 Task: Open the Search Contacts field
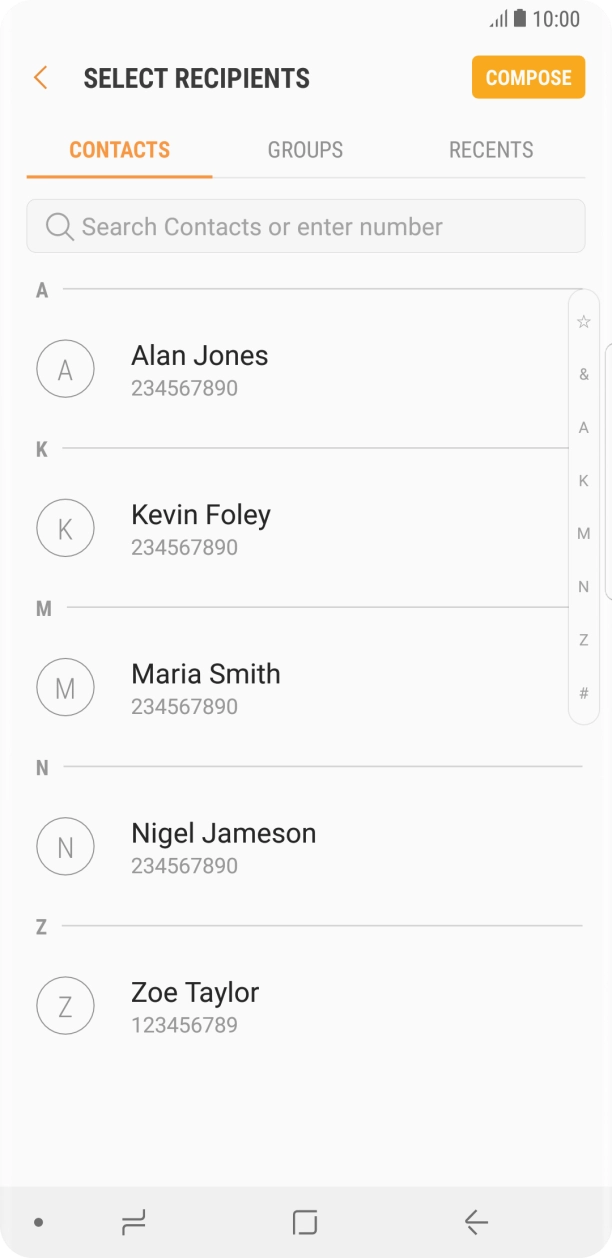(305, 227)
